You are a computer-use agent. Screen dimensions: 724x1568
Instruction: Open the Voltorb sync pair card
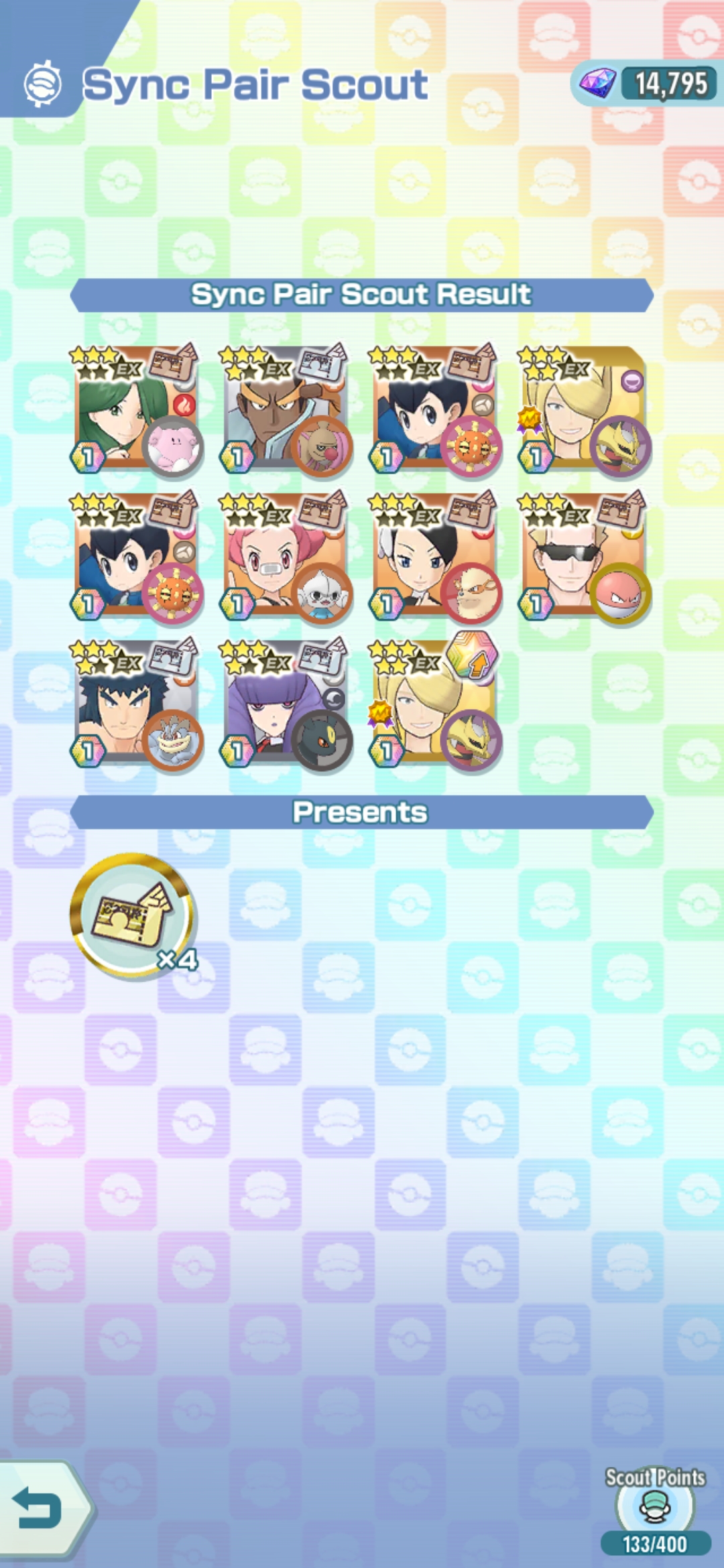click(583, 556)
